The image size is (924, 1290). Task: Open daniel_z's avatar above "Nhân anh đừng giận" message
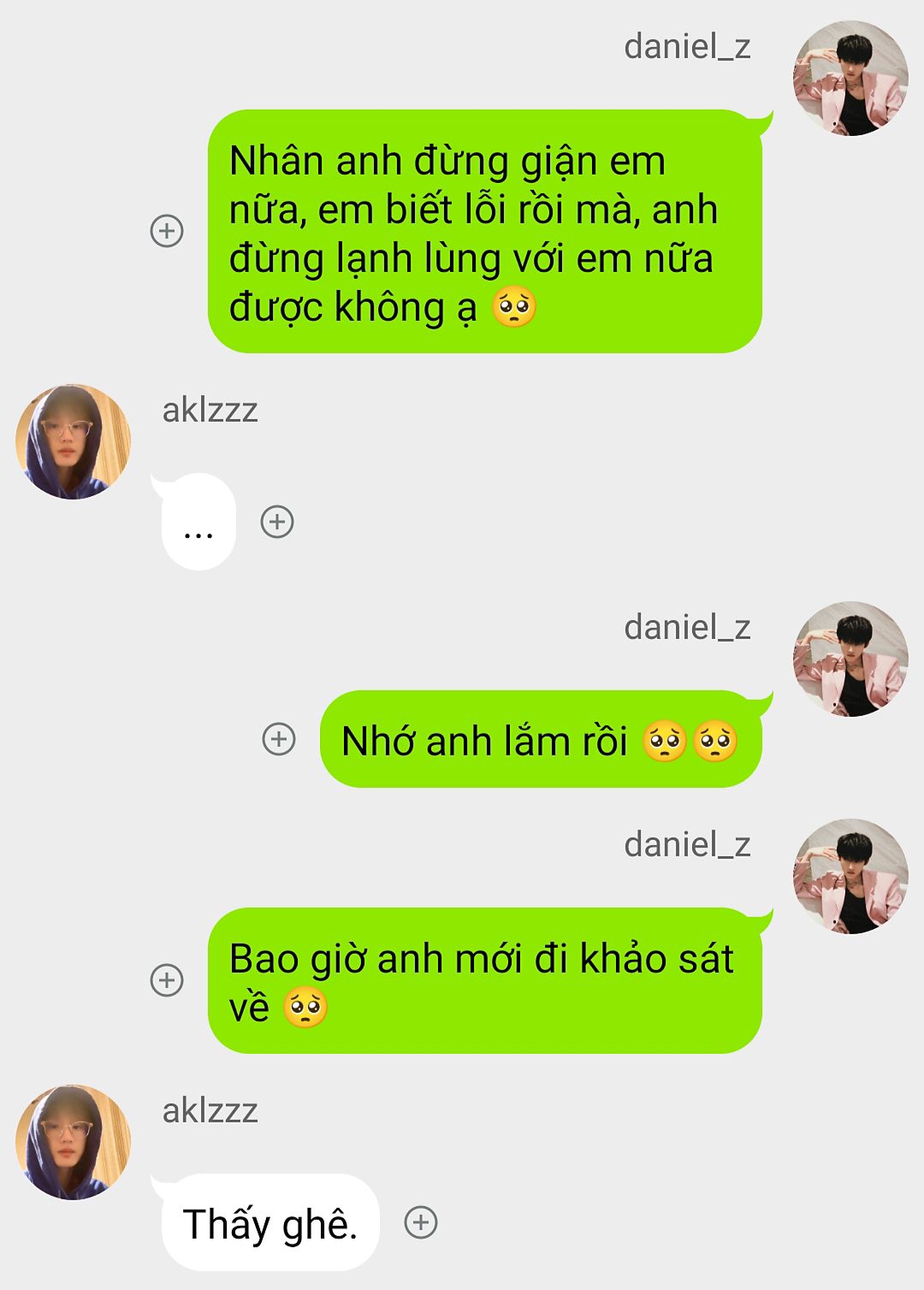850,79
